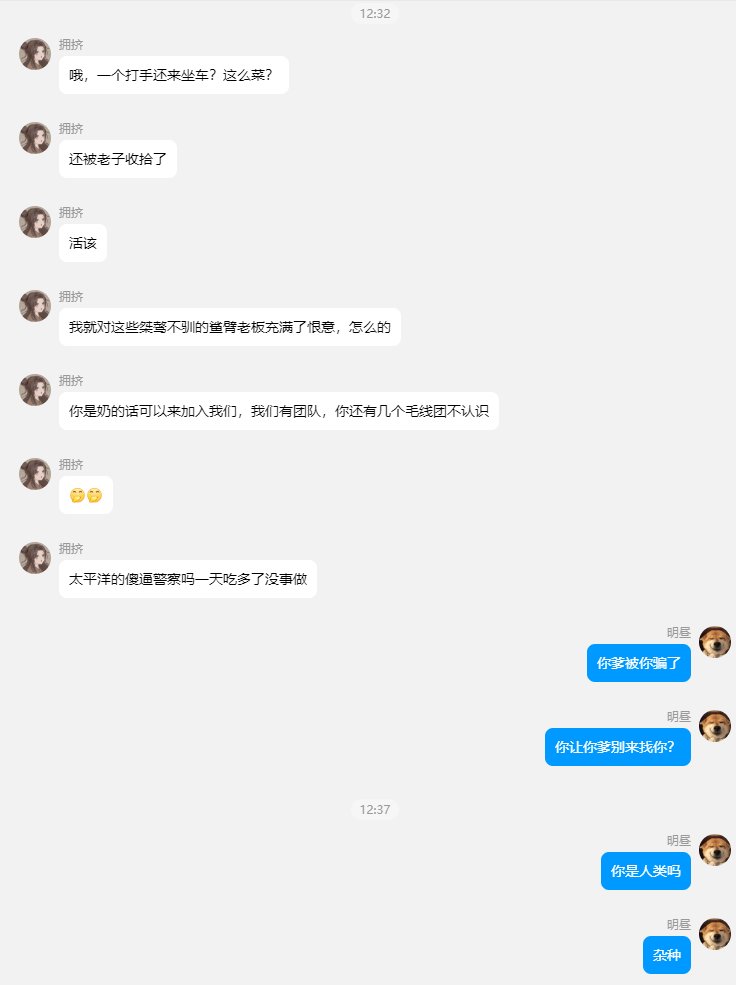The width and height of the screenshot is (736, 985).
Task: Click the blue bubble "你让你爹别来找你?"
Action: click(617, 746)
